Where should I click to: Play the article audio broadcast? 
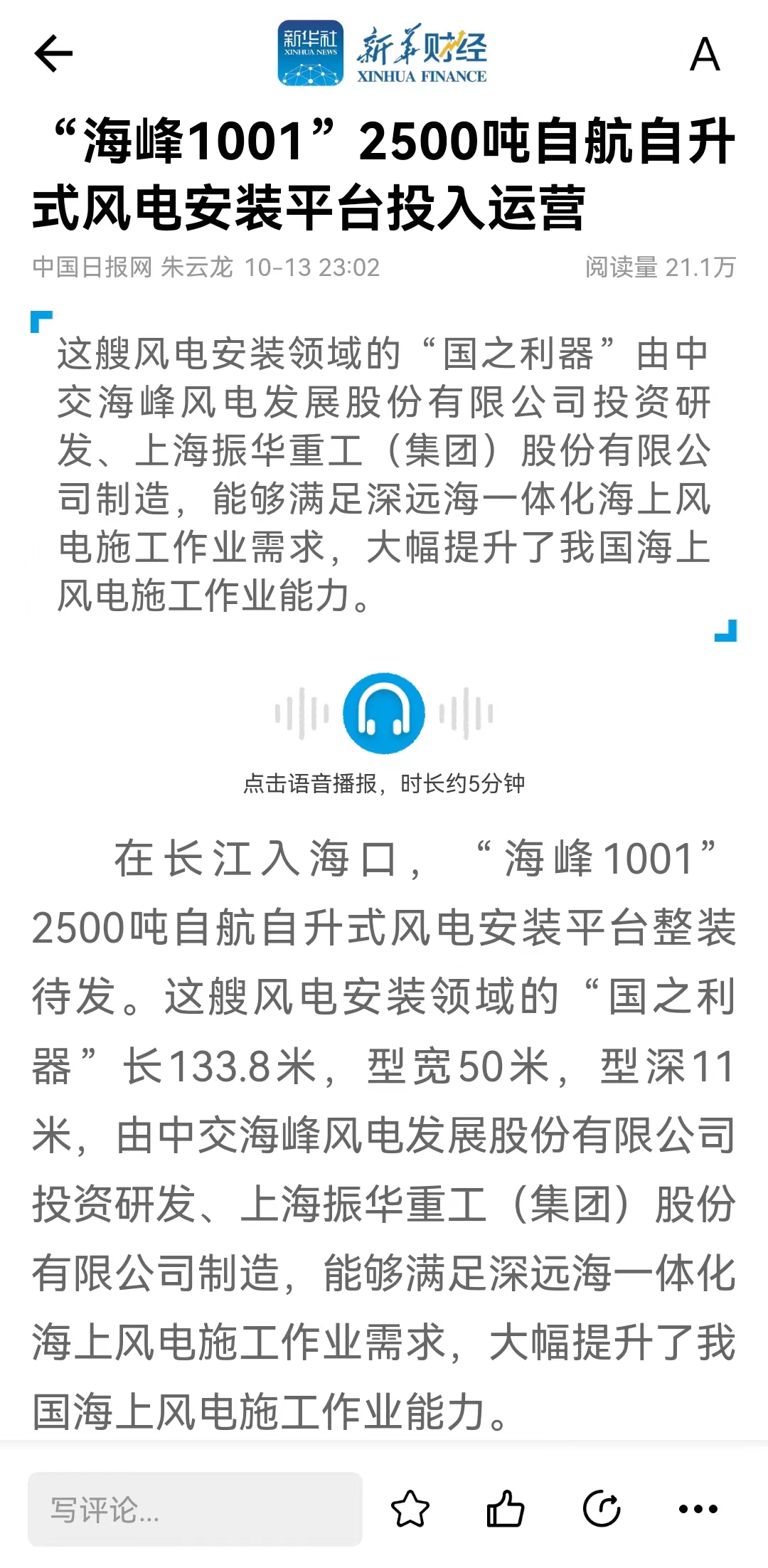coord(384,713)
